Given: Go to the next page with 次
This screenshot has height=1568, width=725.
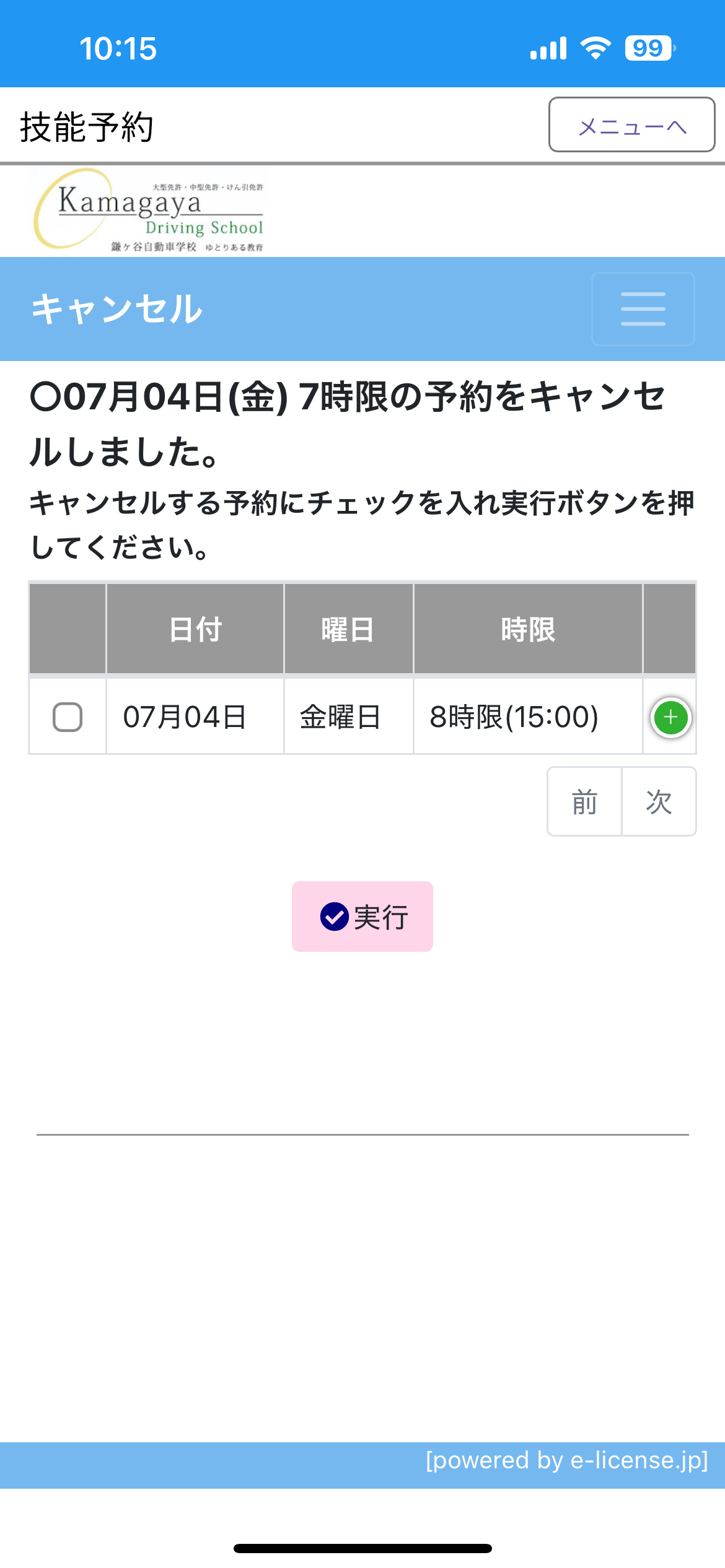Looking at the screenshot, I should click(x=659, y=801).
